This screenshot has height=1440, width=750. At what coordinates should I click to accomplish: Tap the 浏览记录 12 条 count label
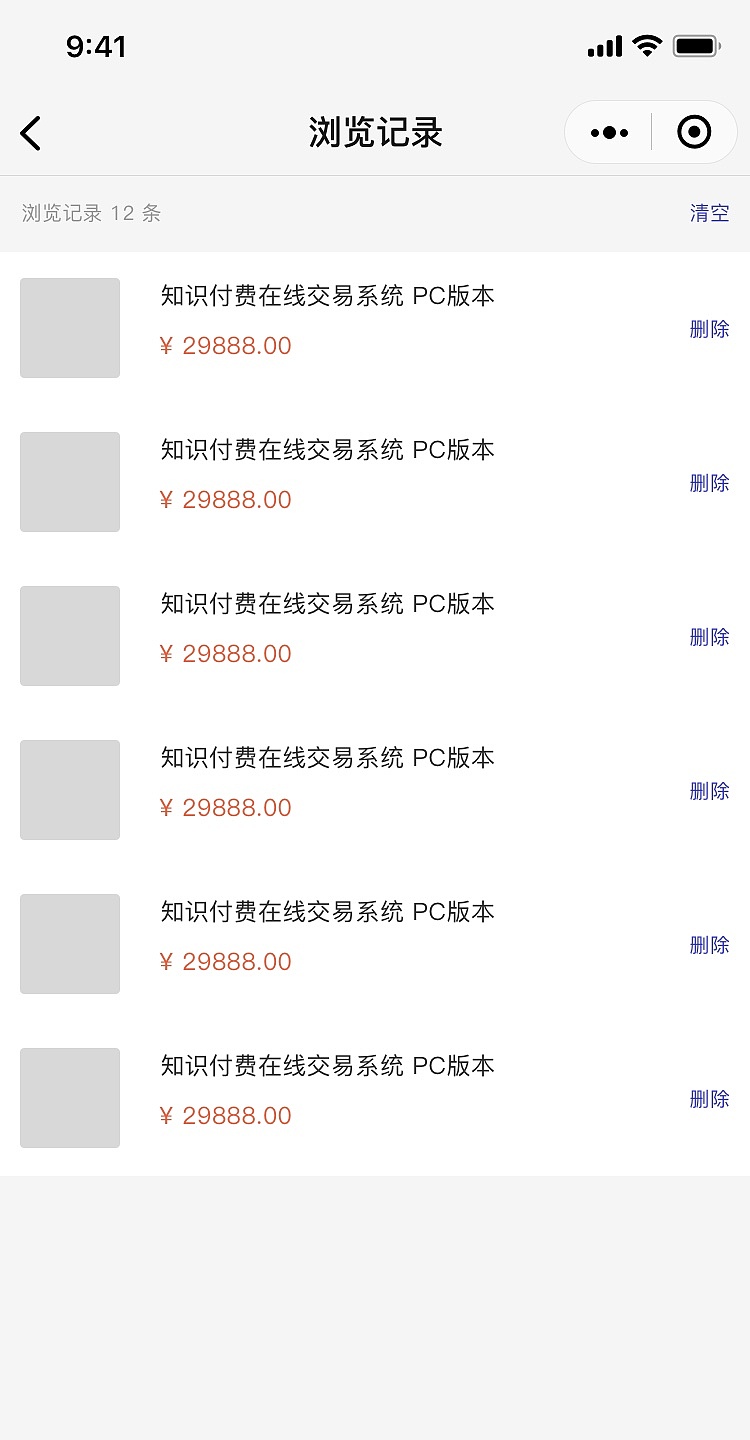point(91,213)
